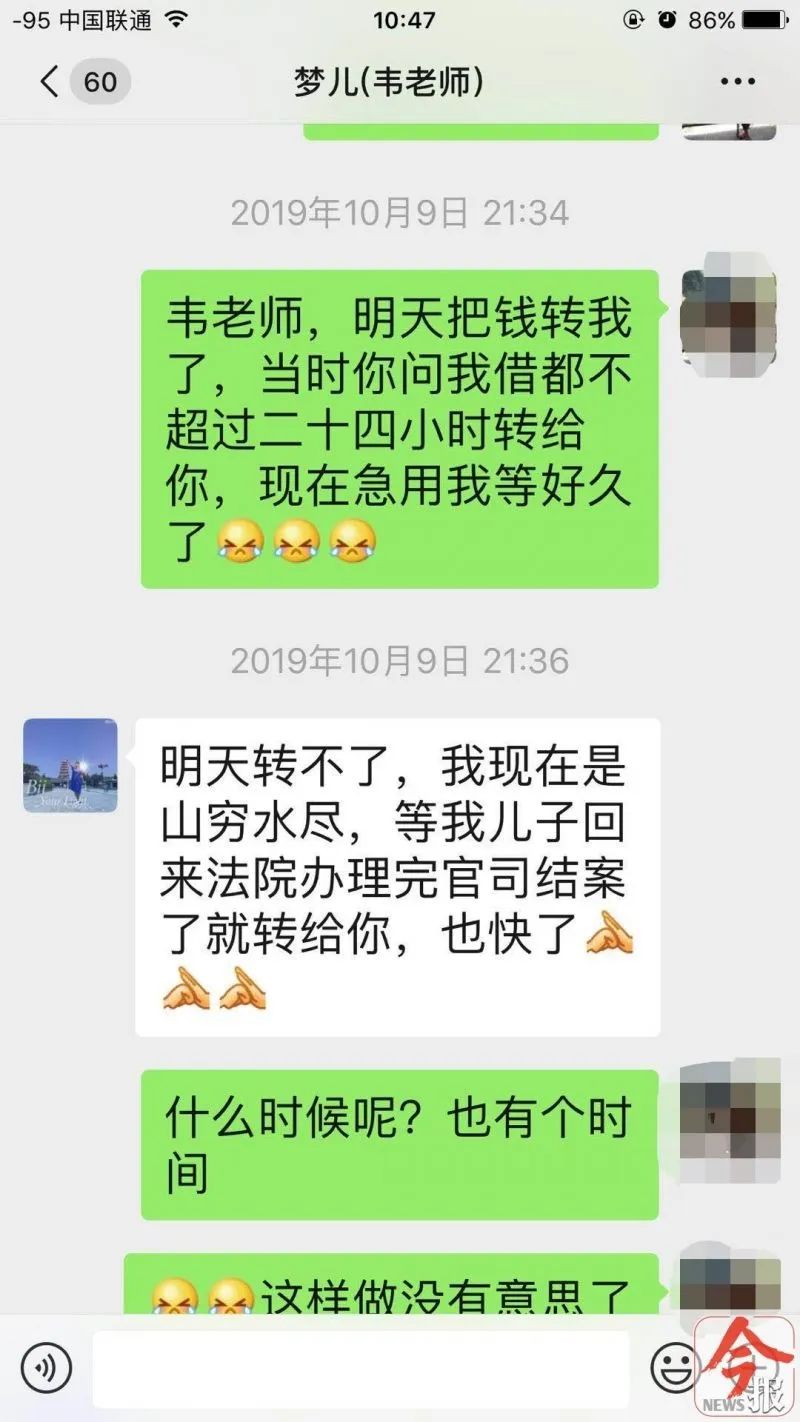Open chat info overflow menu

(x=737, y=81)
